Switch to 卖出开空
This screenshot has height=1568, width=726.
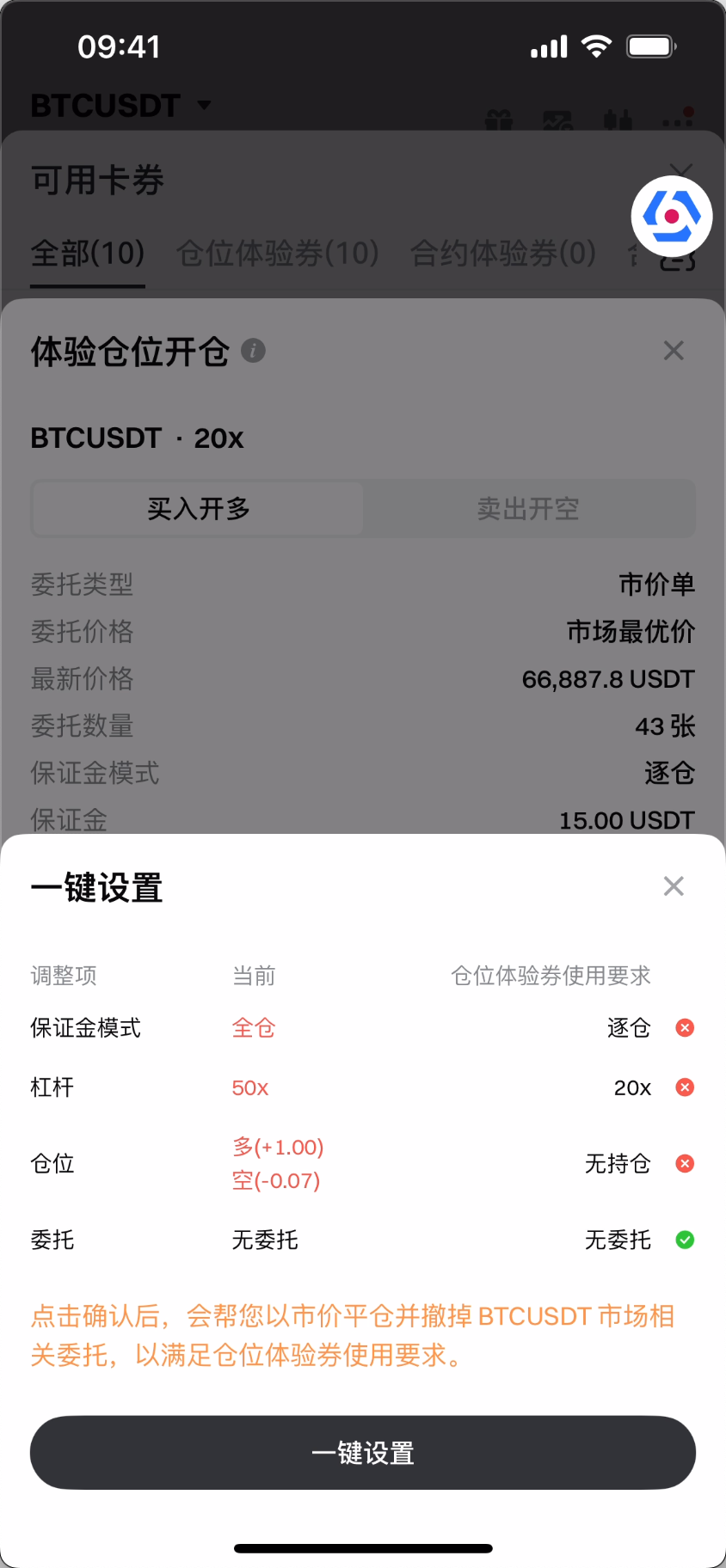coord(528,509)
